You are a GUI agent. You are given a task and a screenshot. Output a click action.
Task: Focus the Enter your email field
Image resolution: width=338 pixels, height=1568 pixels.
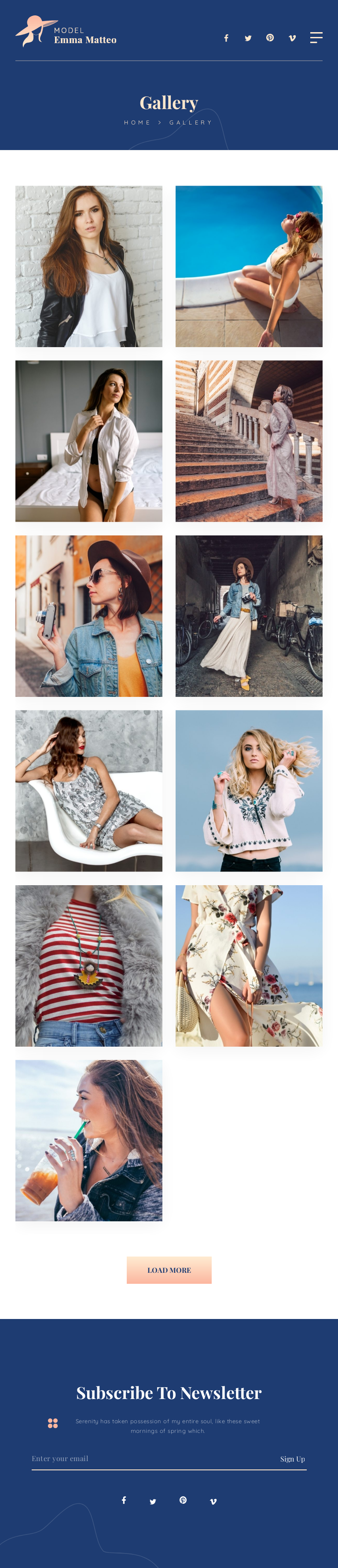(x=146, y=1458)
